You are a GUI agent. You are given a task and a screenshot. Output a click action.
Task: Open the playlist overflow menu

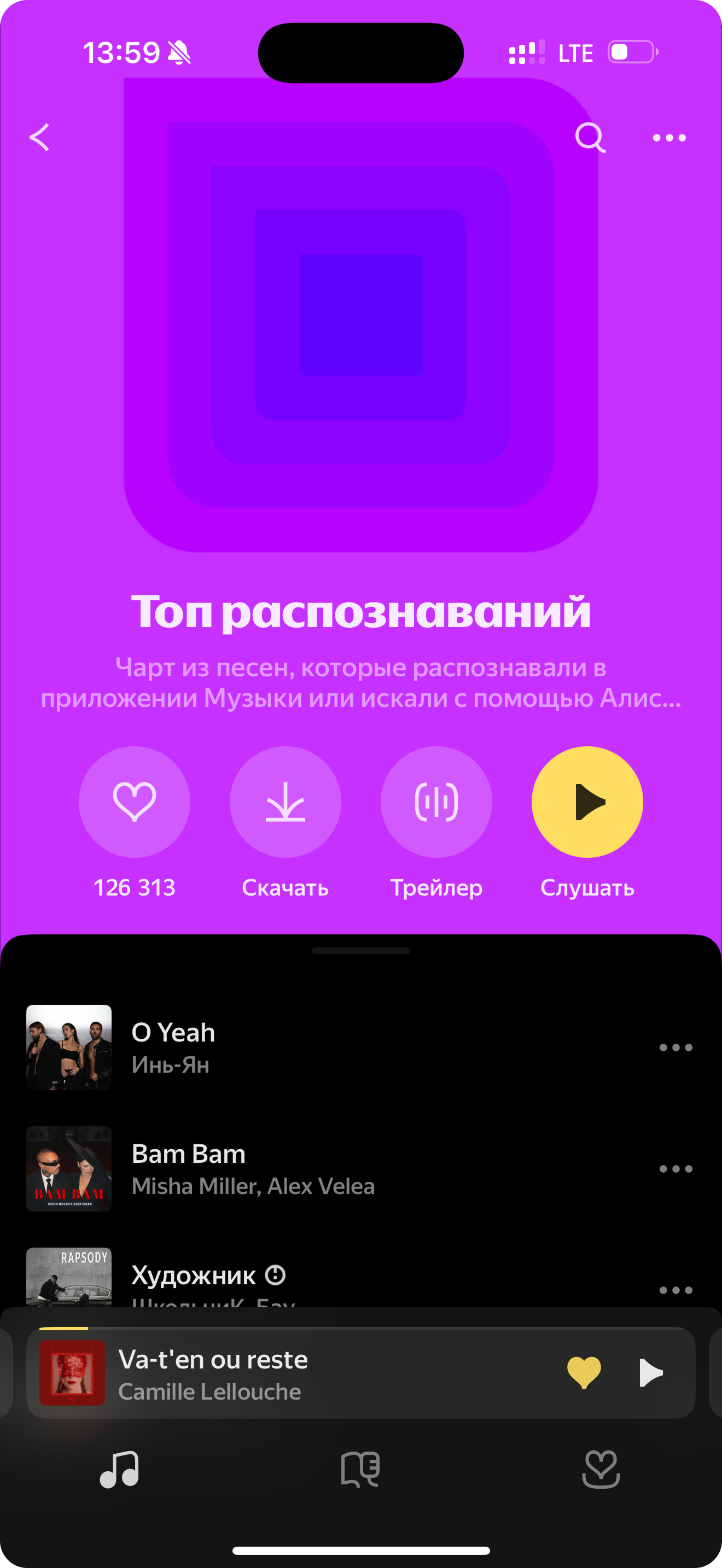tap(669, 138)
